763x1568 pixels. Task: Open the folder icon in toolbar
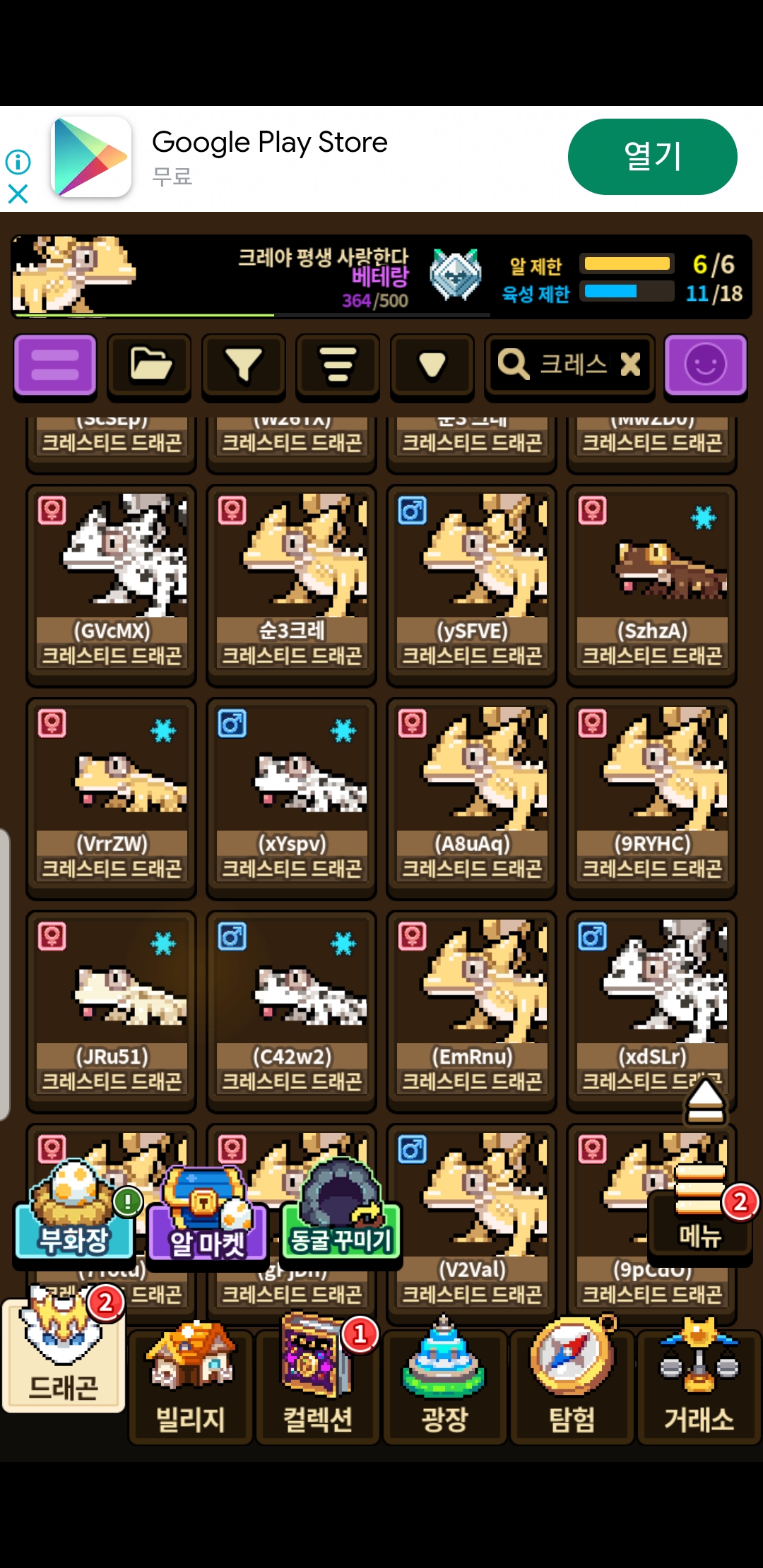click(149, 365)
